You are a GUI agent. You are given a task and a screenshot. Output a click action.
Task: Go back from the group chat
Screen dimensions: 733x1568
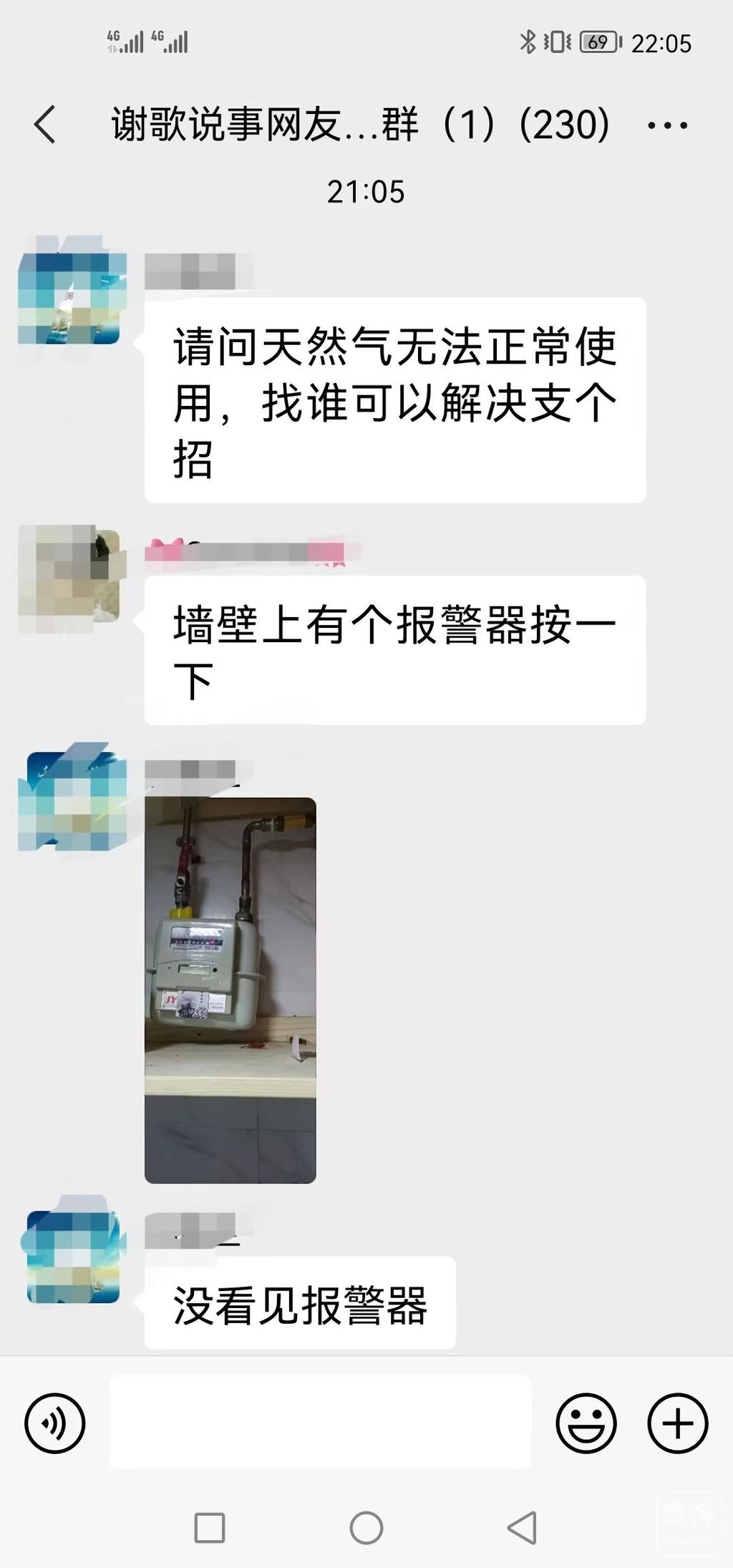click(44, 125)
